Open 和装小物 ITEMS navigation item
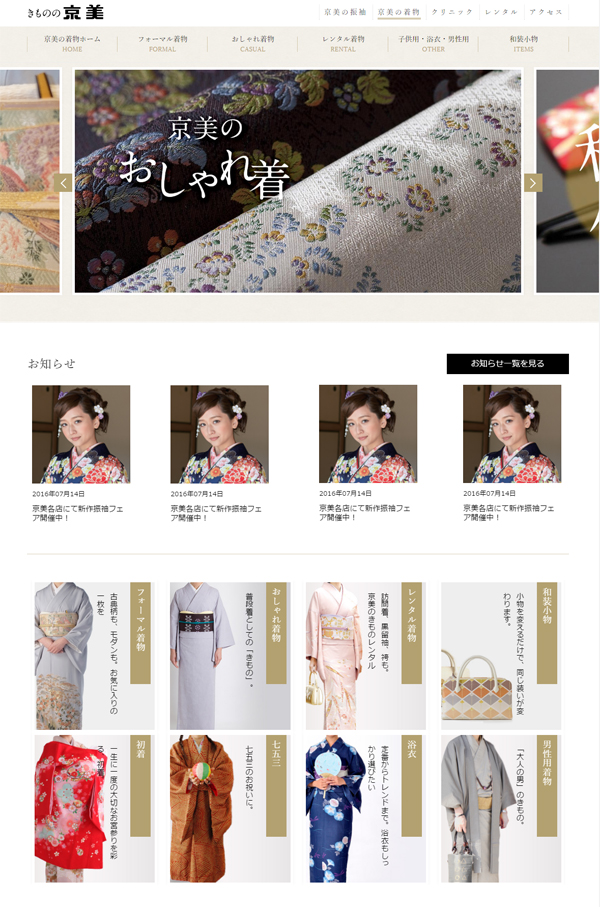The height and width of the screenshot is (907, 600). (523, 43)
